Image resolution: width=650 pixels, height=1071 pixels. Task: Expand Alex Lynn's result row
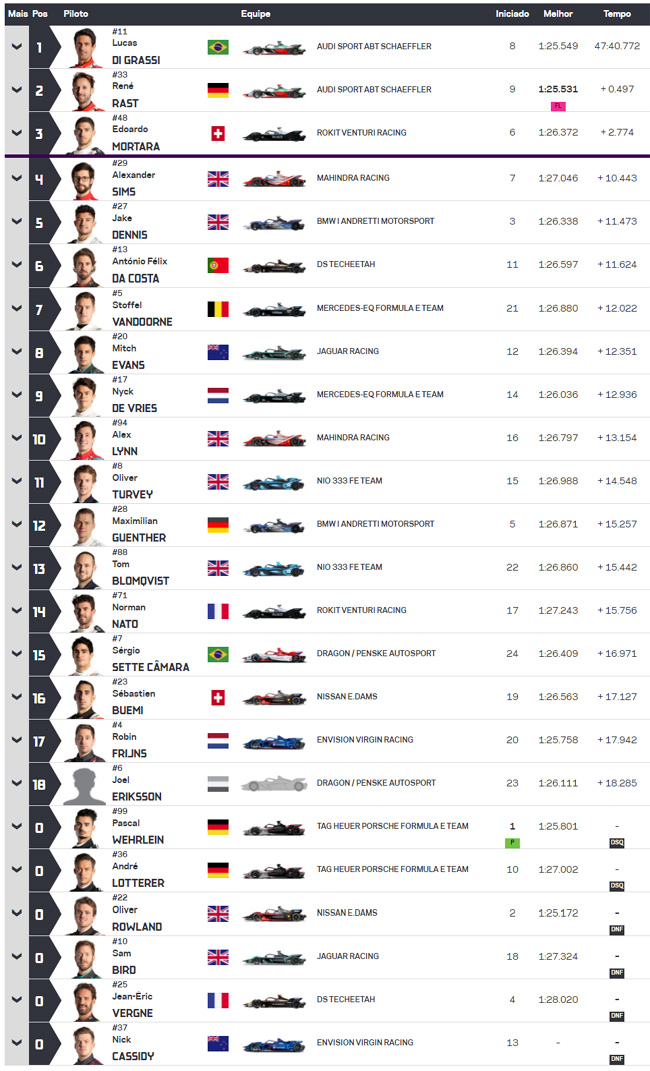(17, 438)
